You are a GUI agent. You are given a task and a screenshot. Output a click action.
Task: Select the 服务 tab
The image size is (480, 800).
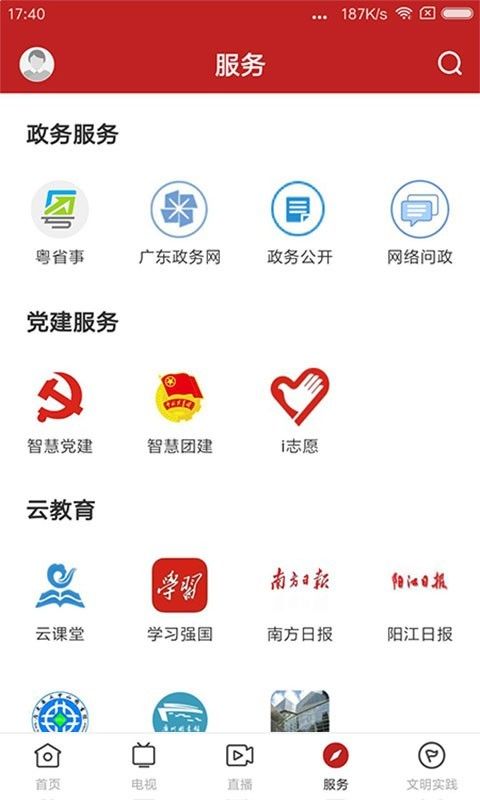point(336,766)
